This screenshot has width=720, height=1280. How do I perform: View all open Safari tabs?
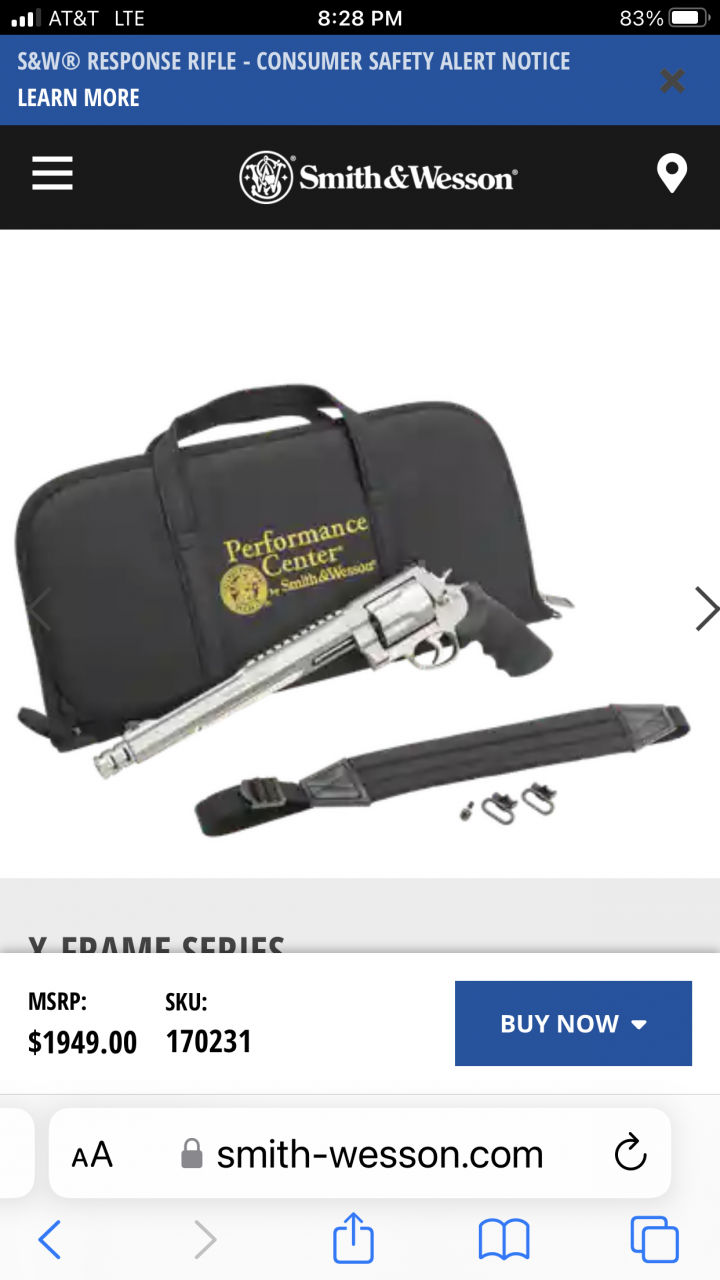(x=655, y=1241)
